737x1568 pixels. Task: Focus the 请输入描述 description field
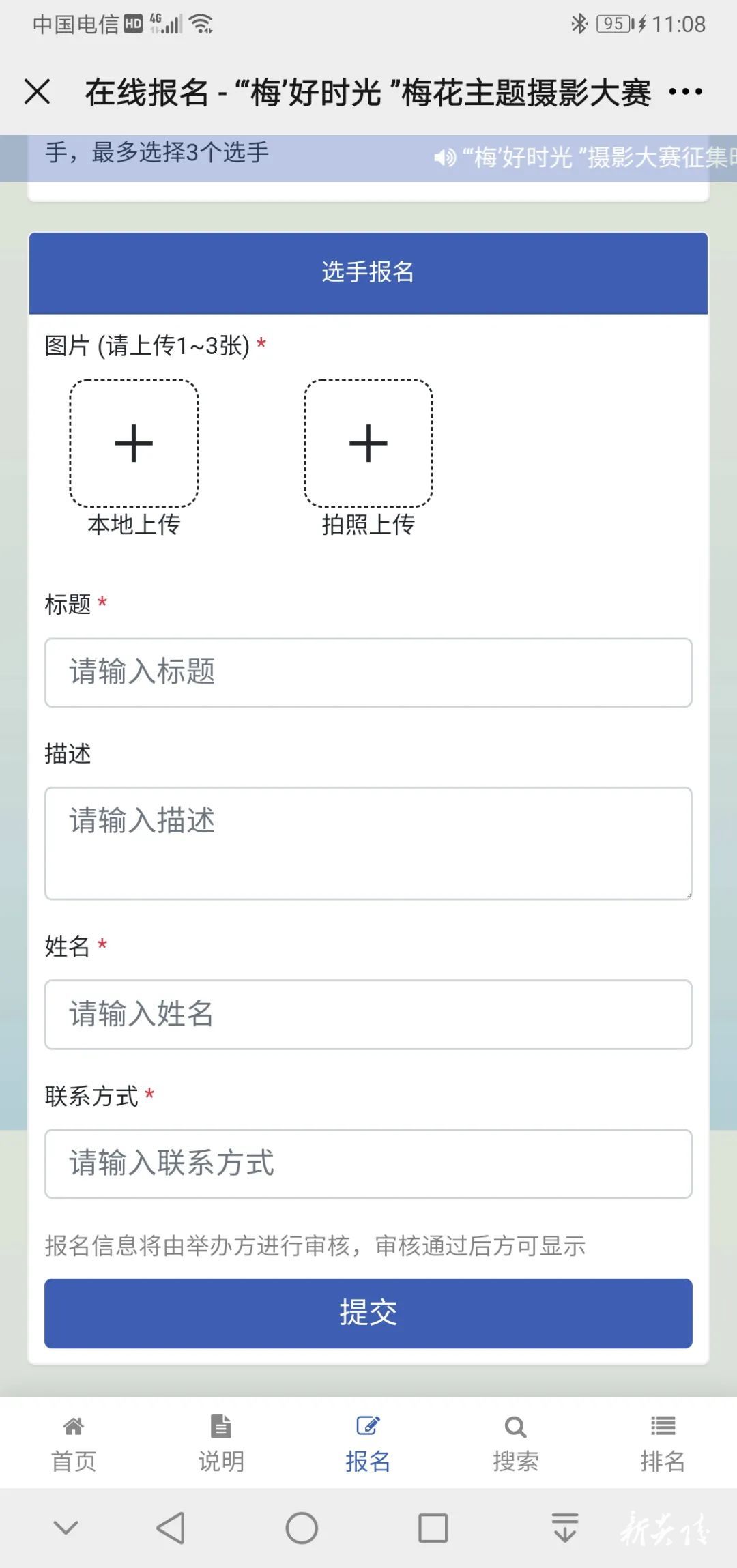pos(368,843)
